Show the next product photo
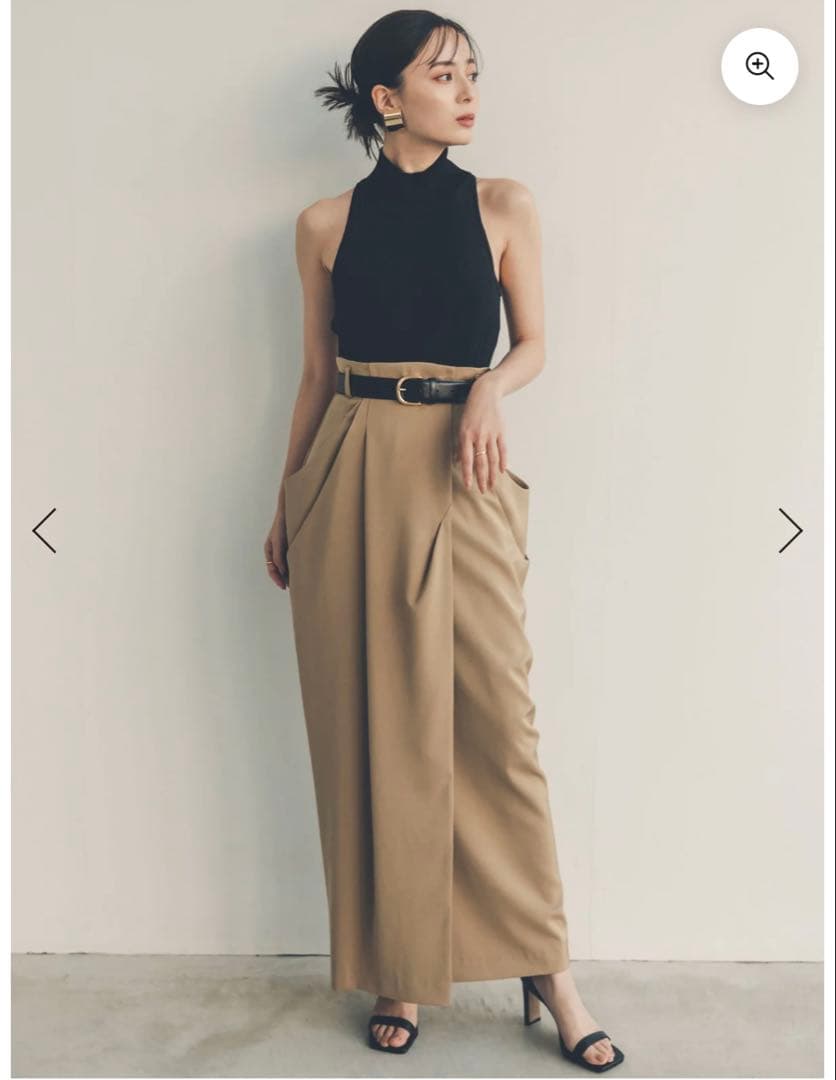 coord(790,530)
